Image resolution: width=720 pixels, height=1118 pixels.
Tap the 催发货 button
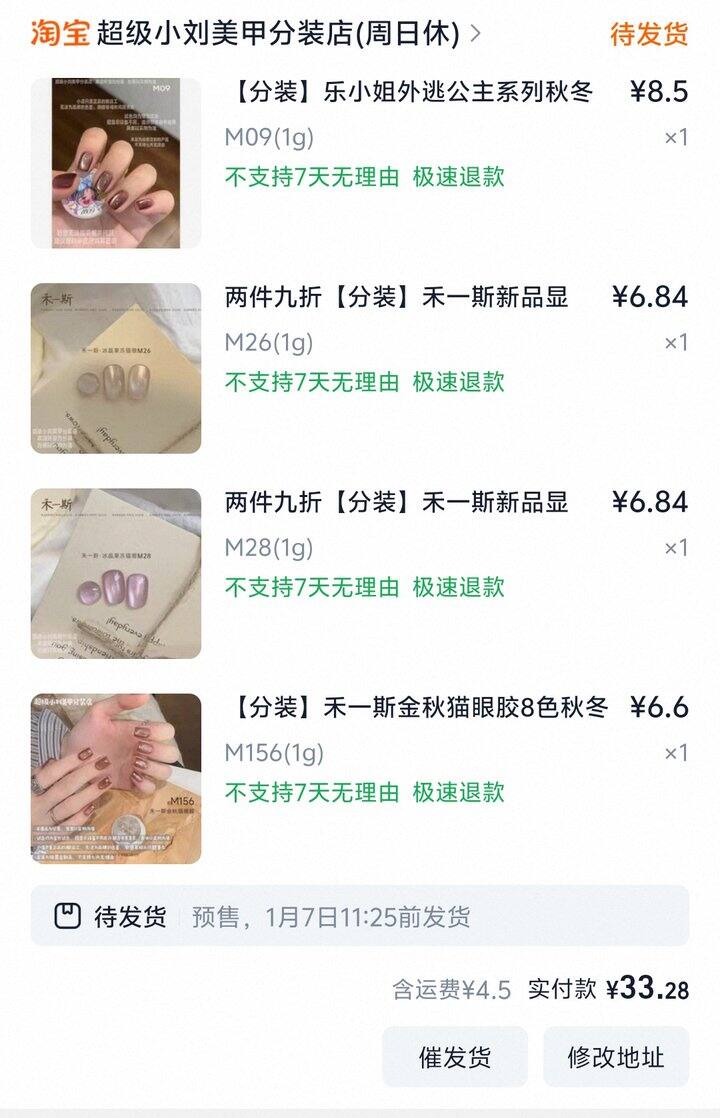click(454, 1057)
